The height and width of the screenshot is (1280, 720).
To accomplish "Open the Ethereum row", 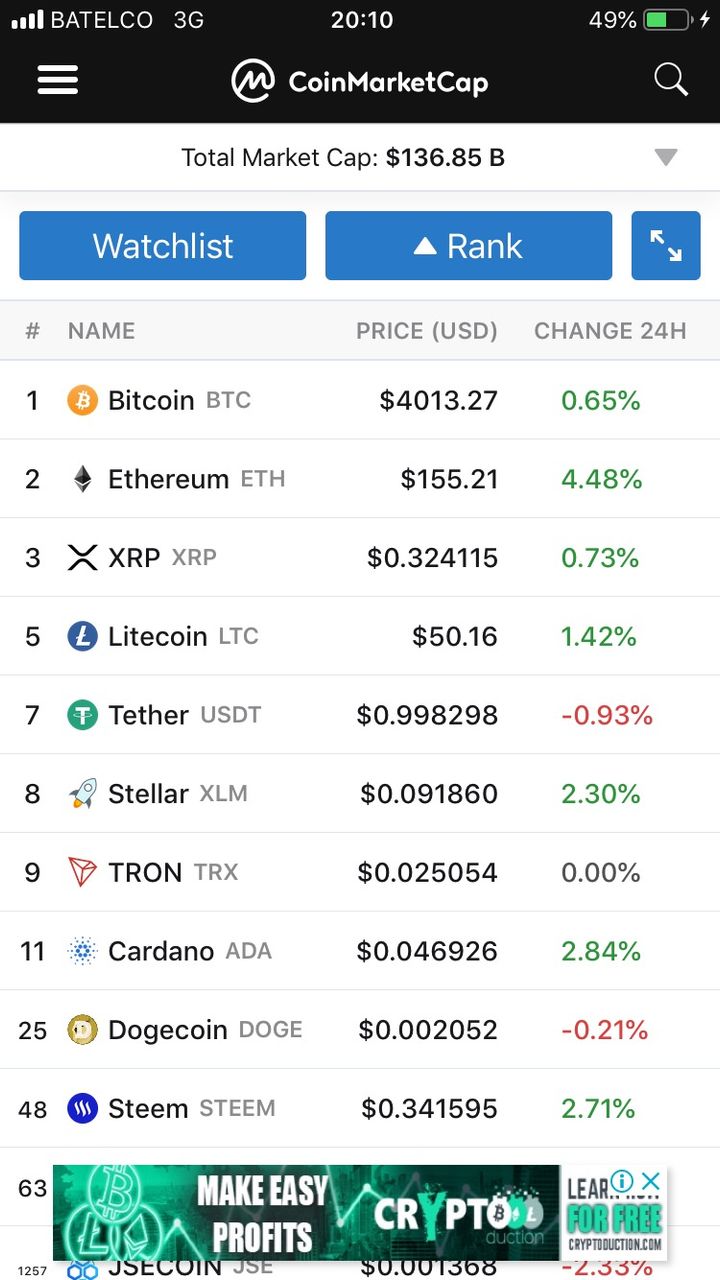I will point(360,479).
